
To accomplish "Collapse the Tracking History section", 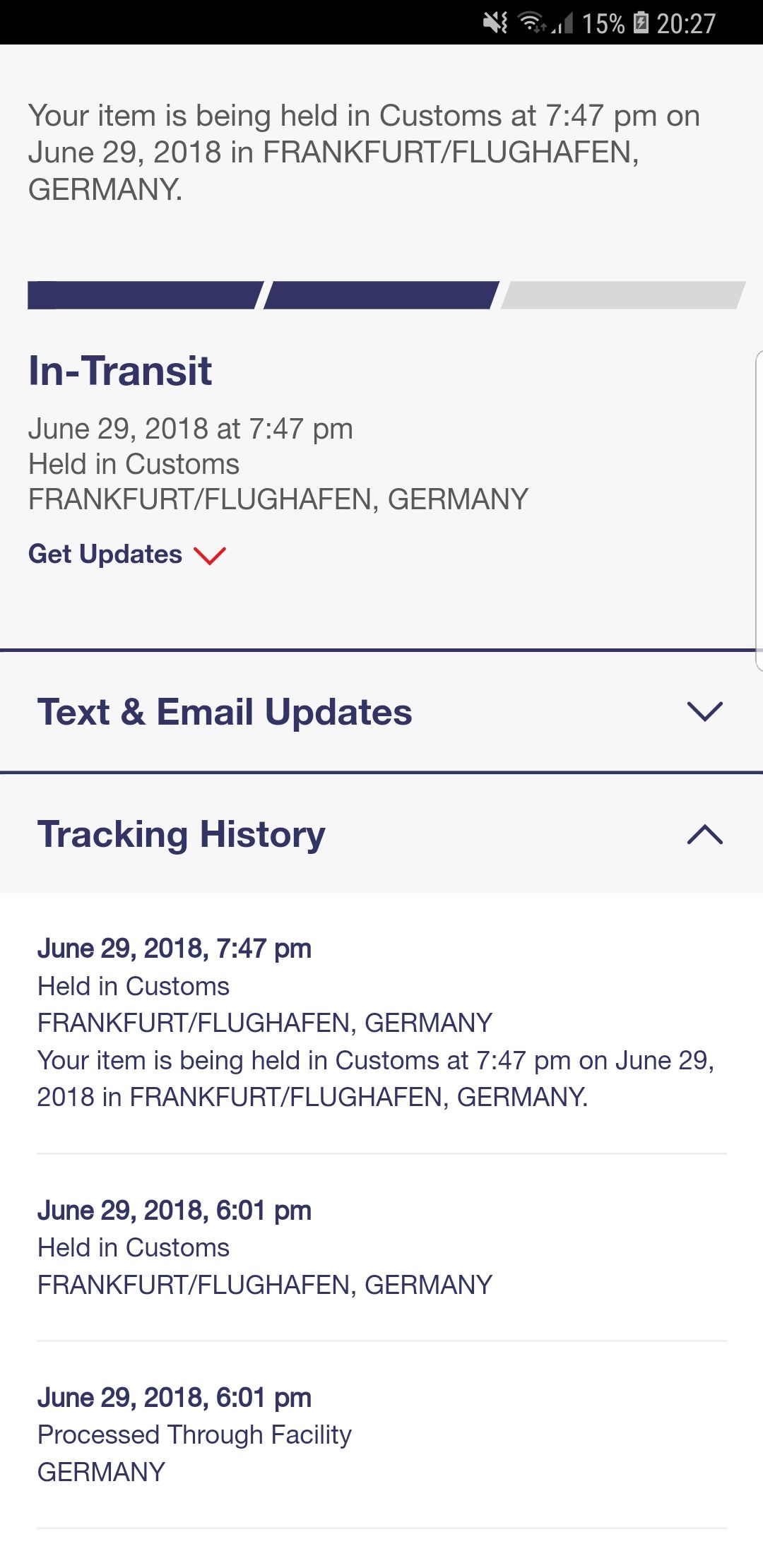I will [x=381, y=834].
